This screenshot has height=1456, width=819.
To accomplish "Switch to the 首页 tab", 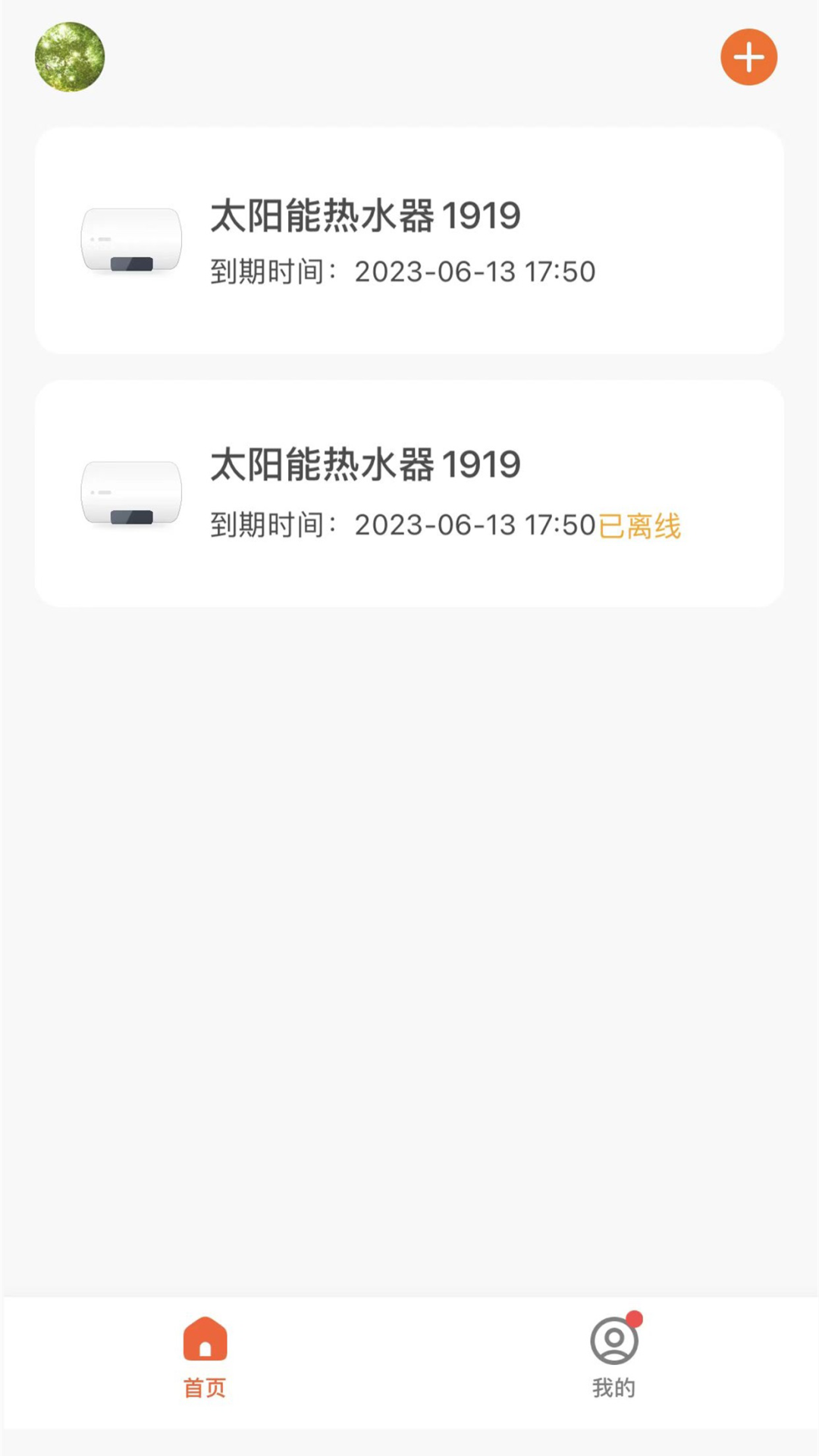I will click(205, 1359).
